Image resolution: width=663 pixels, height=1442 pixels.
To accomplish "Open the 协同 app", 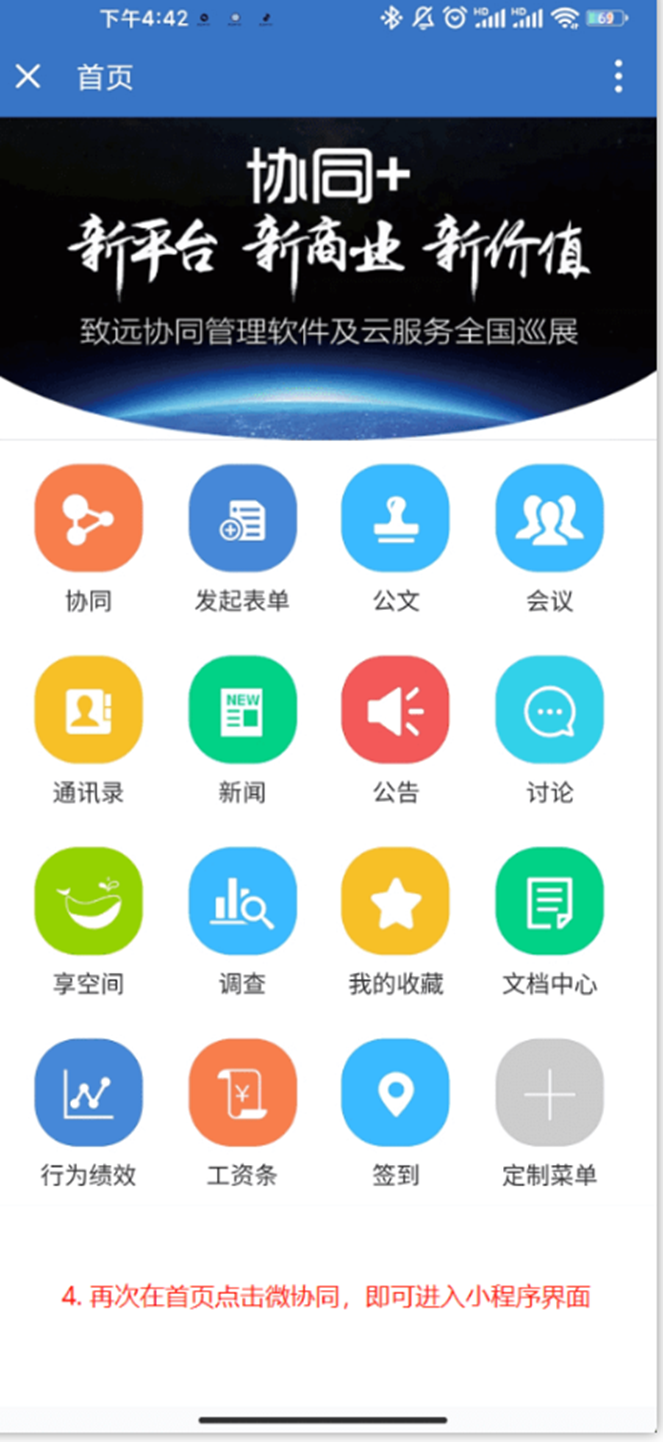I will click(88, 518).
